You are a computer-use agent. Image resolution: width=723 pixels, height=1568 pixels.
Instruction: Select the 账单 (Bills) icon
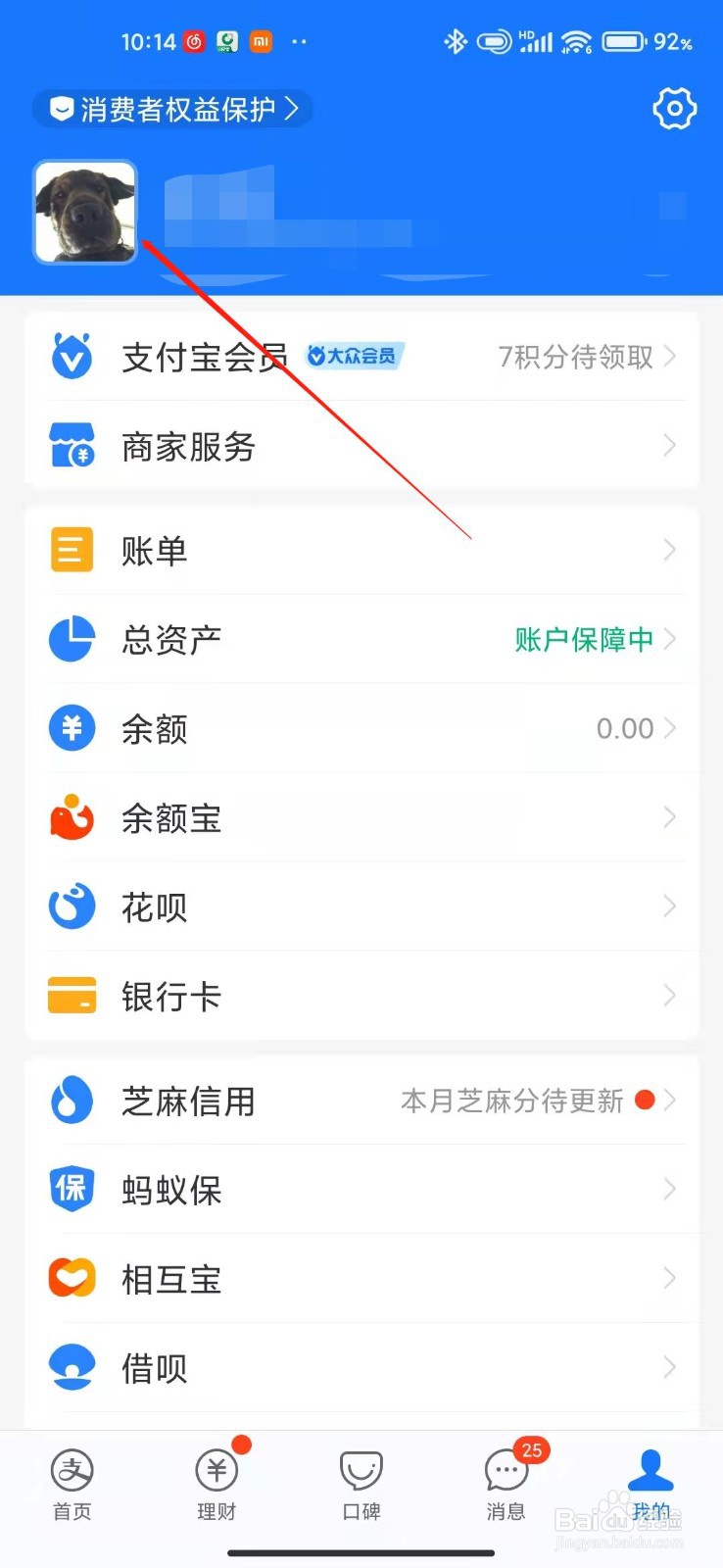pos(70,550)
